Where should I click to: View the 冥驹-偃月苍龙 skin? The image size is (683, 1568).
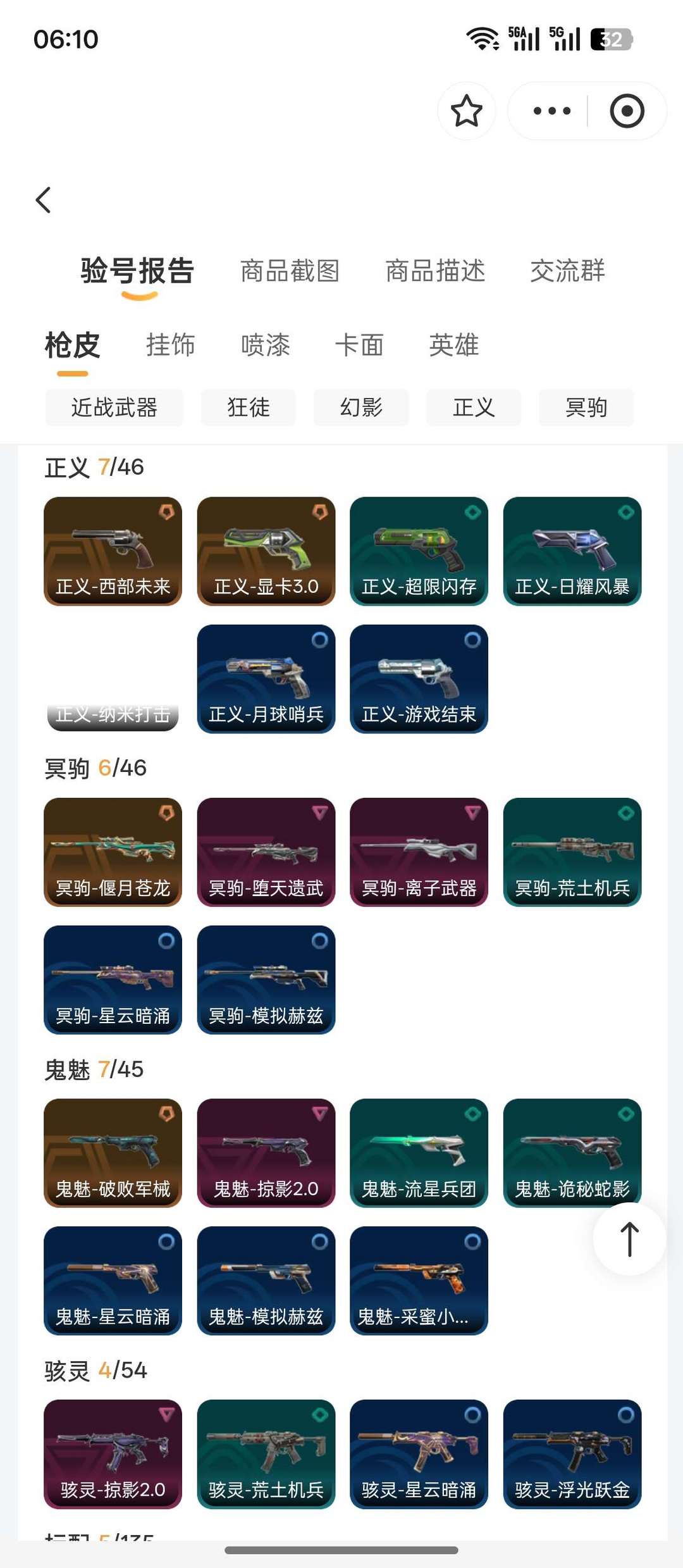[113, 852]
